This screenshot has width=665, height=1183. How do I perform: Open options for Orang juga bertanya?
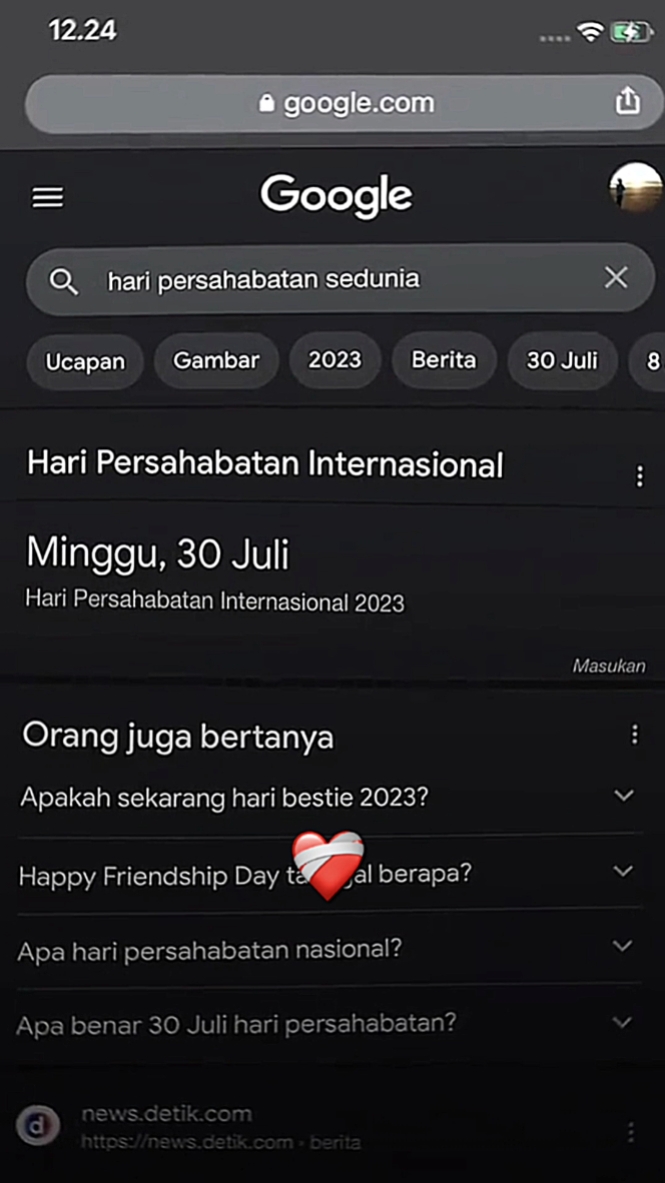tap(635, 734)
